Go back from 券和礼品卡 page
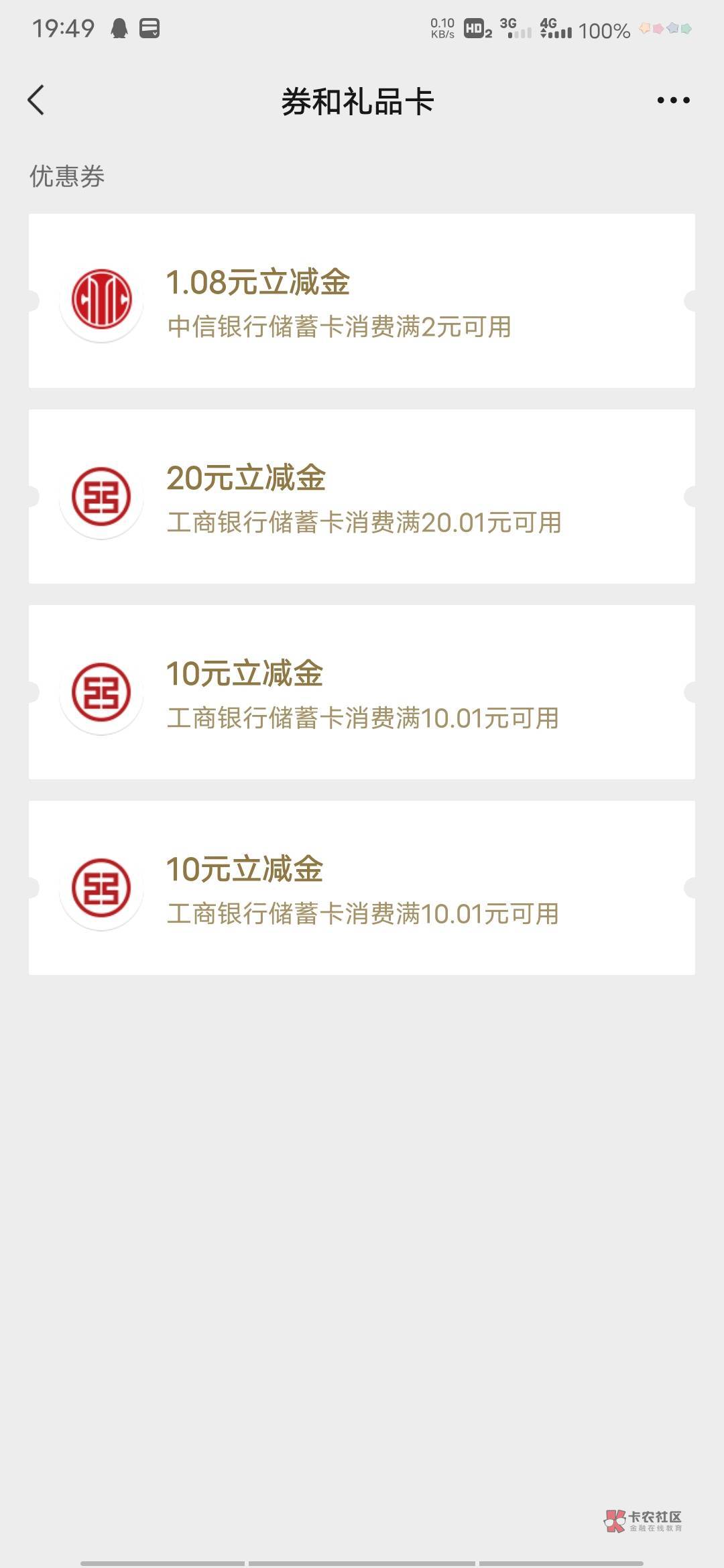The width and height of the screenshot is (724, 1568). pos(36,101)
